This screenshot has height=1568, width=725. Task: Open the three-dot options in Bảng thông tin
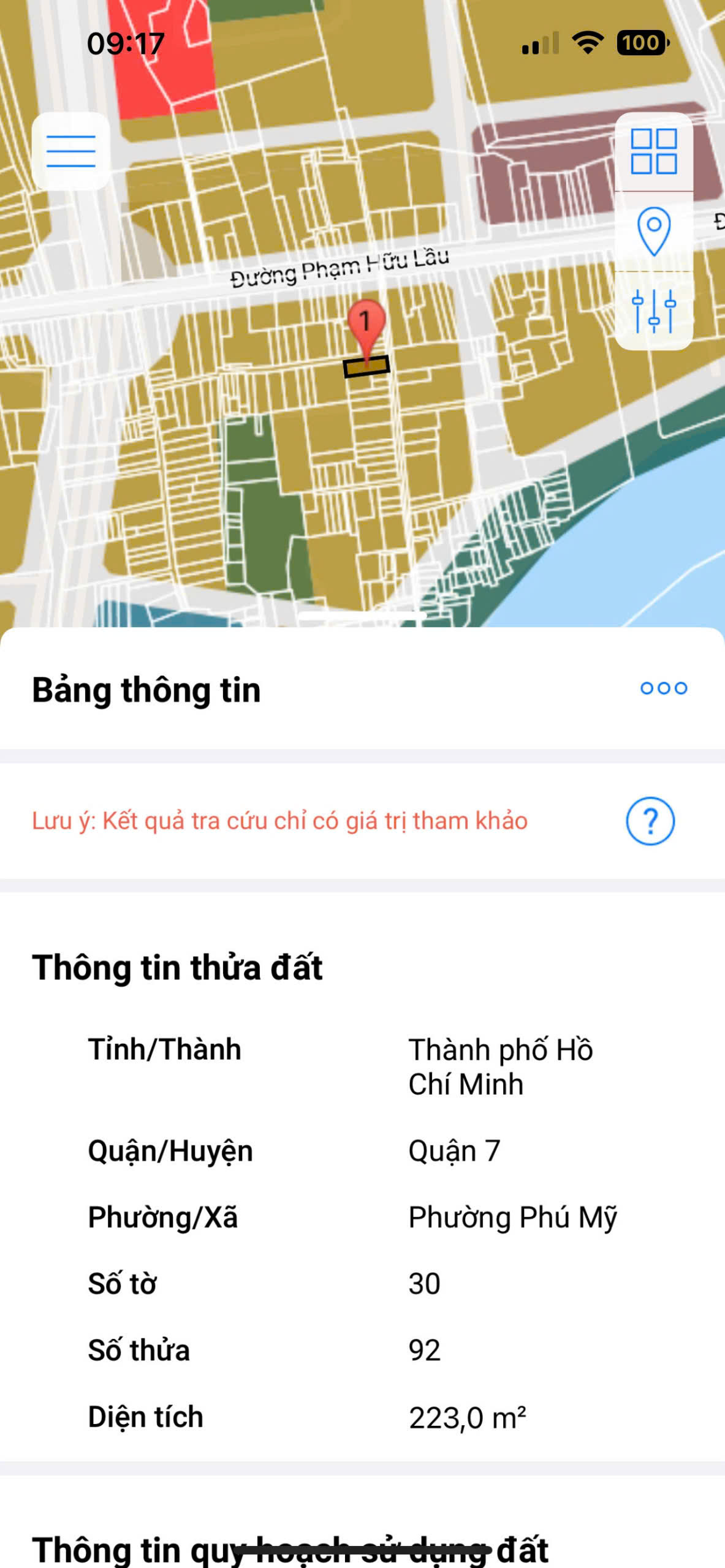(664, 688)
